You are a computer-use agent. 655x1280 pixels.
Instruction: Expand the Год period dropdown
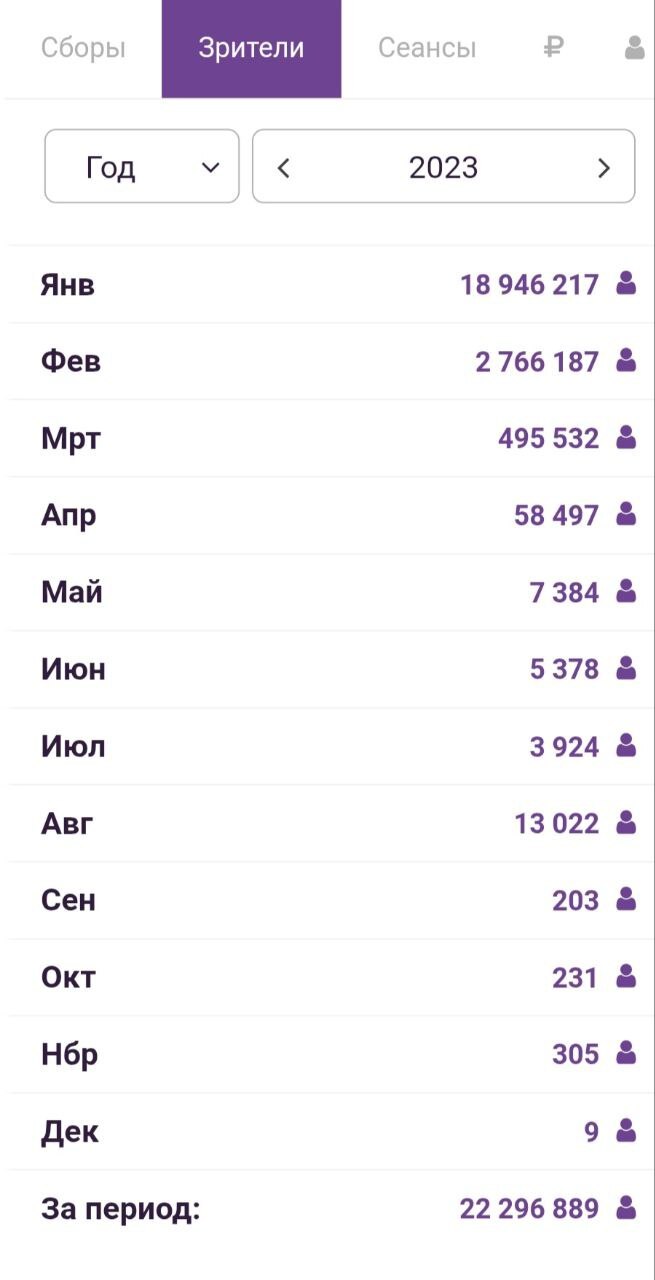coord(142,167)
